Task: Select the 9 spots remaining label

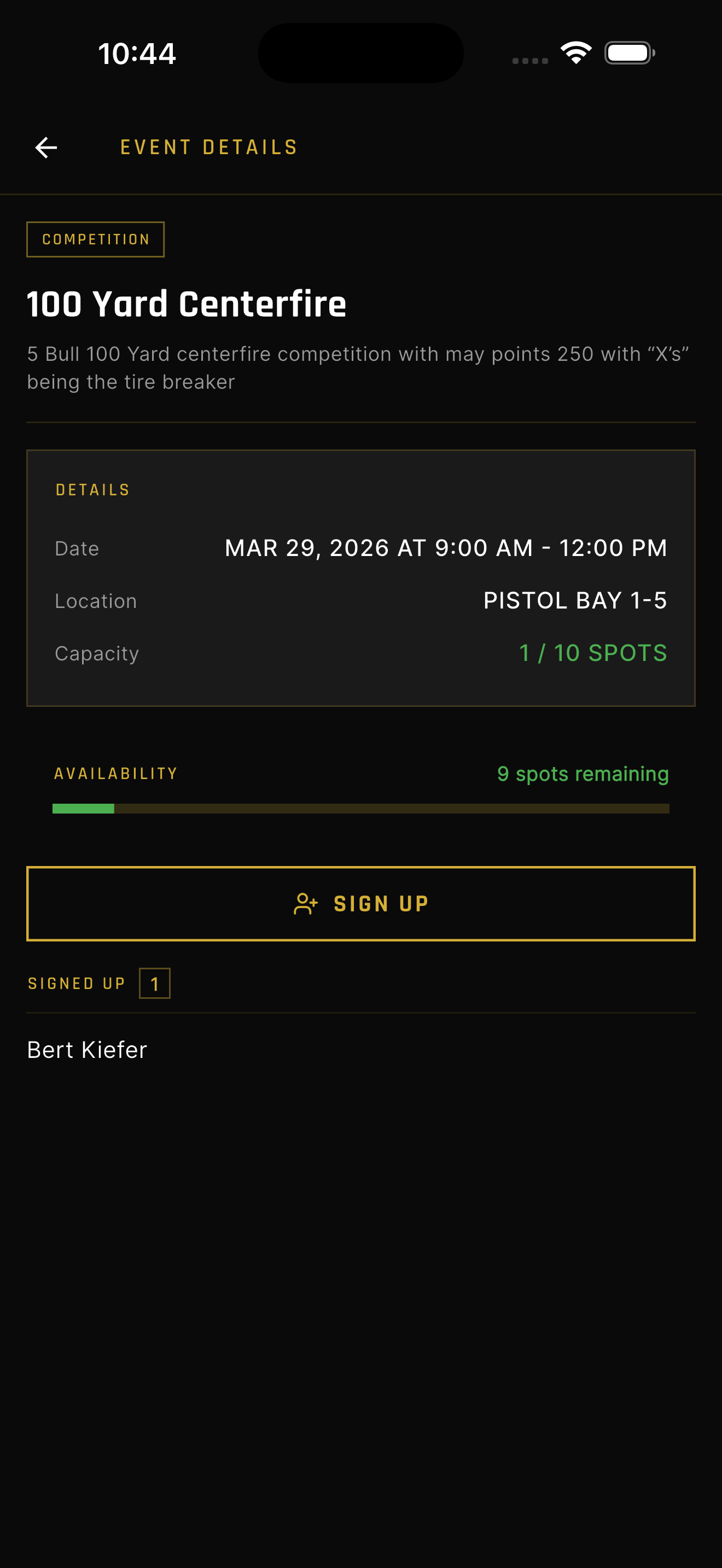Action: click(582, 774)
